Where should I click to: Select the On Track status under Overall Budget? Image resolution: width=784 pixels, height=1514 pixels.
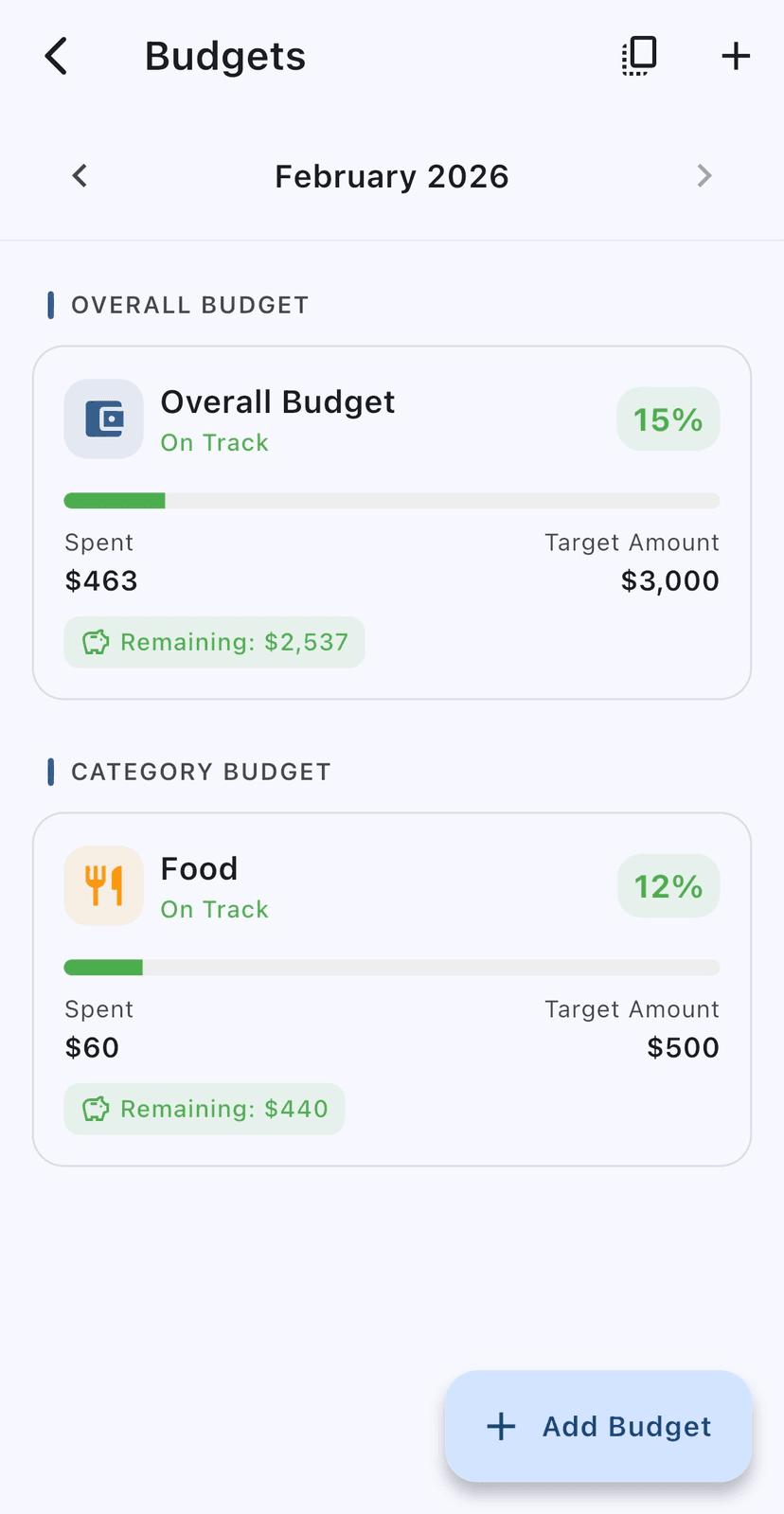click(x=214, y=442)
